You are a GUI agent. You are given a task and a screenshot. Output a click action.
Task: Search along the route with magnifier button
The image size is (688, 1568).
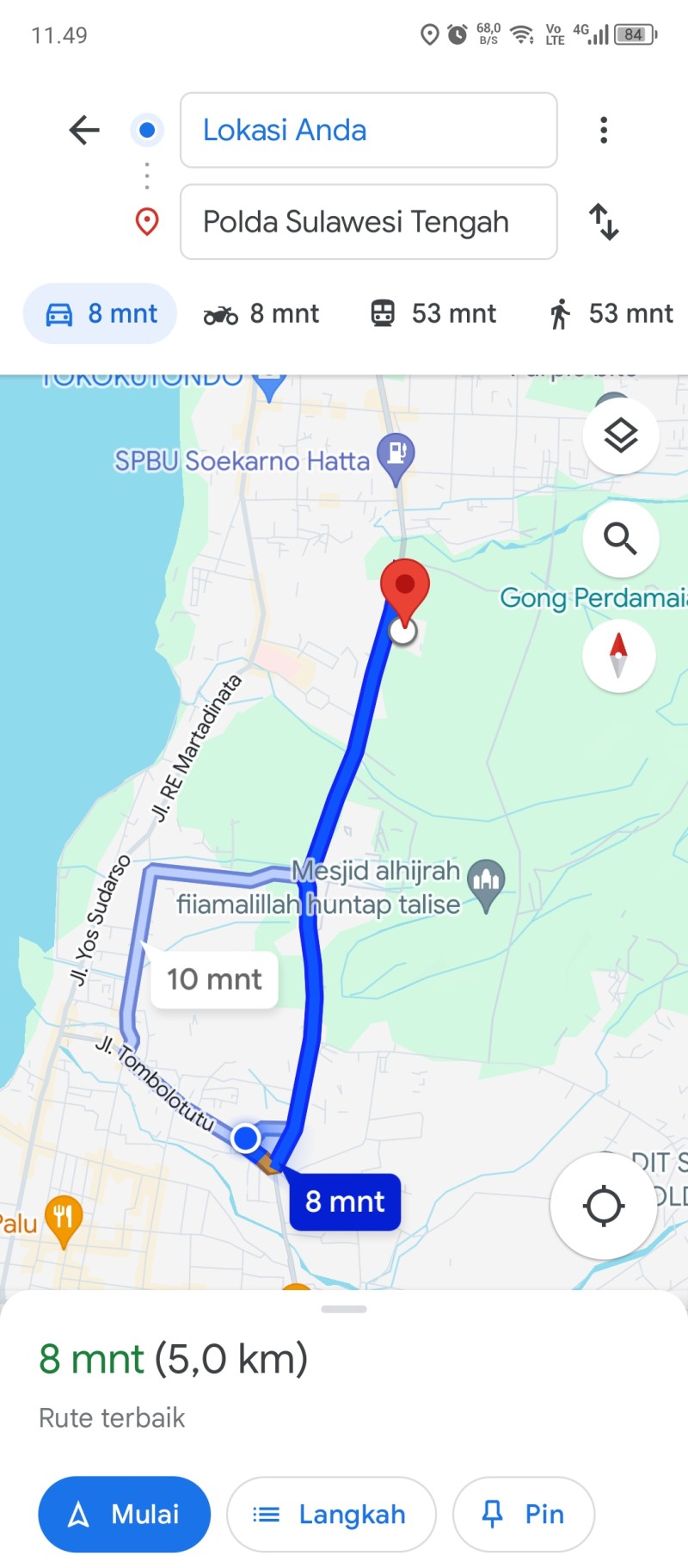tap(621, 540)
